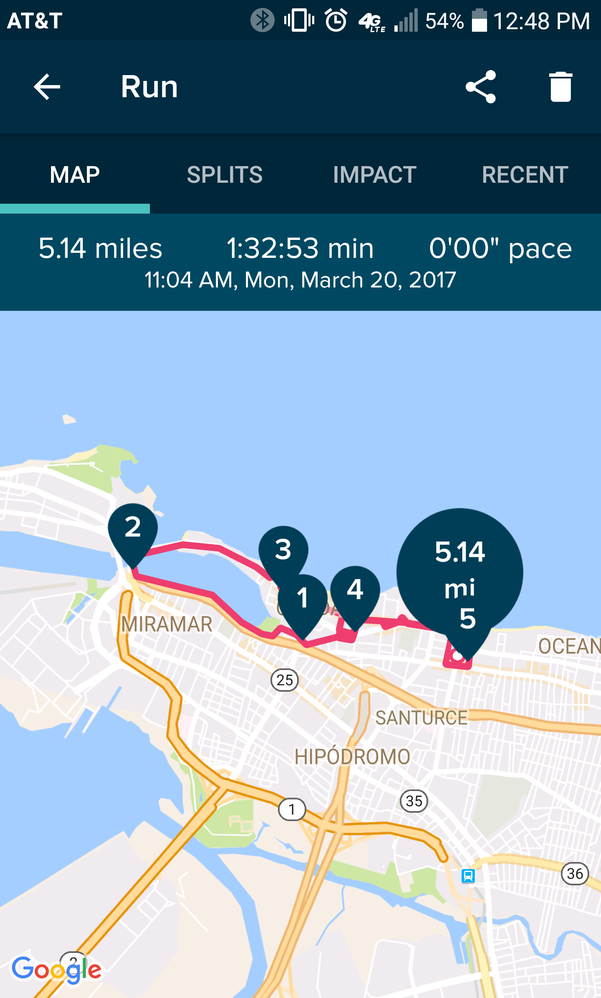Select the MAP tab
This screenshot has width=601, height=998.
pos(75,175)
